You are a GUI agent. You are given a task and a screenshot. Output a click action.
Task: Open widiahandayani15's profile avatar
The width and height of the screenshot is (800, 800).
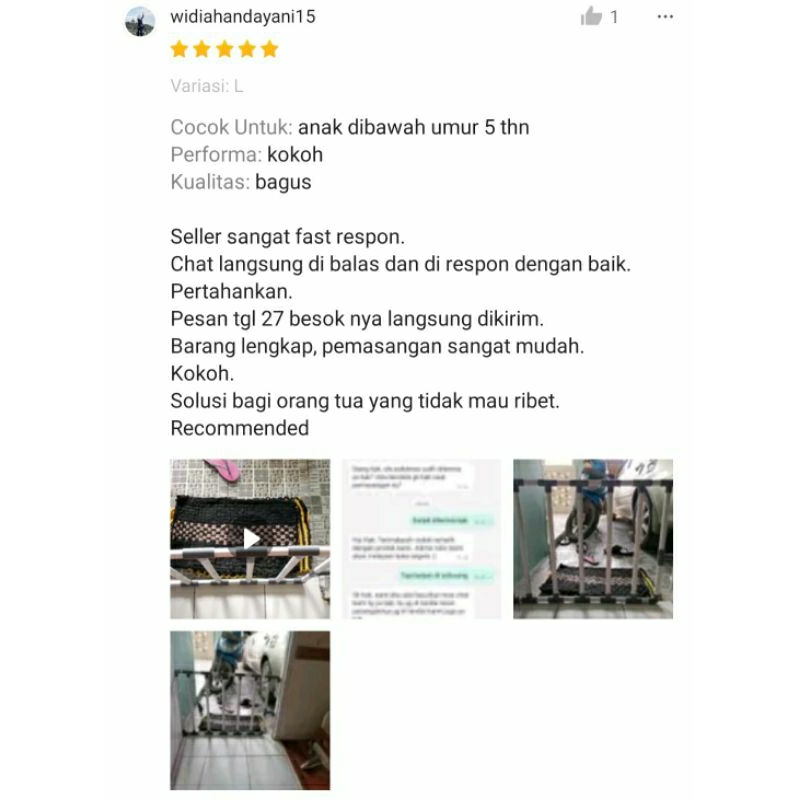(x=140, y=21)
